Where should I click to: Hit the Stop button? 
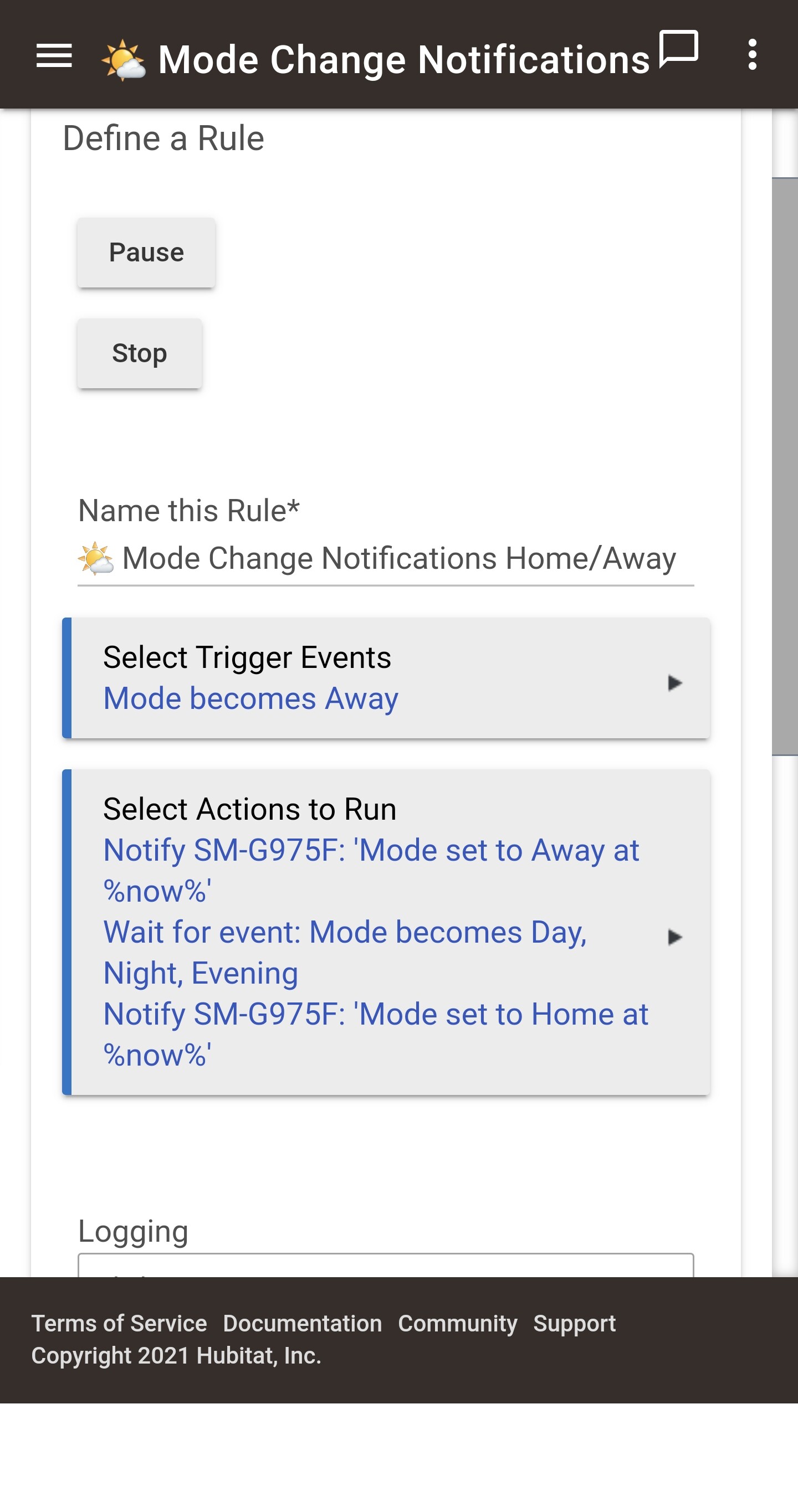140,353
